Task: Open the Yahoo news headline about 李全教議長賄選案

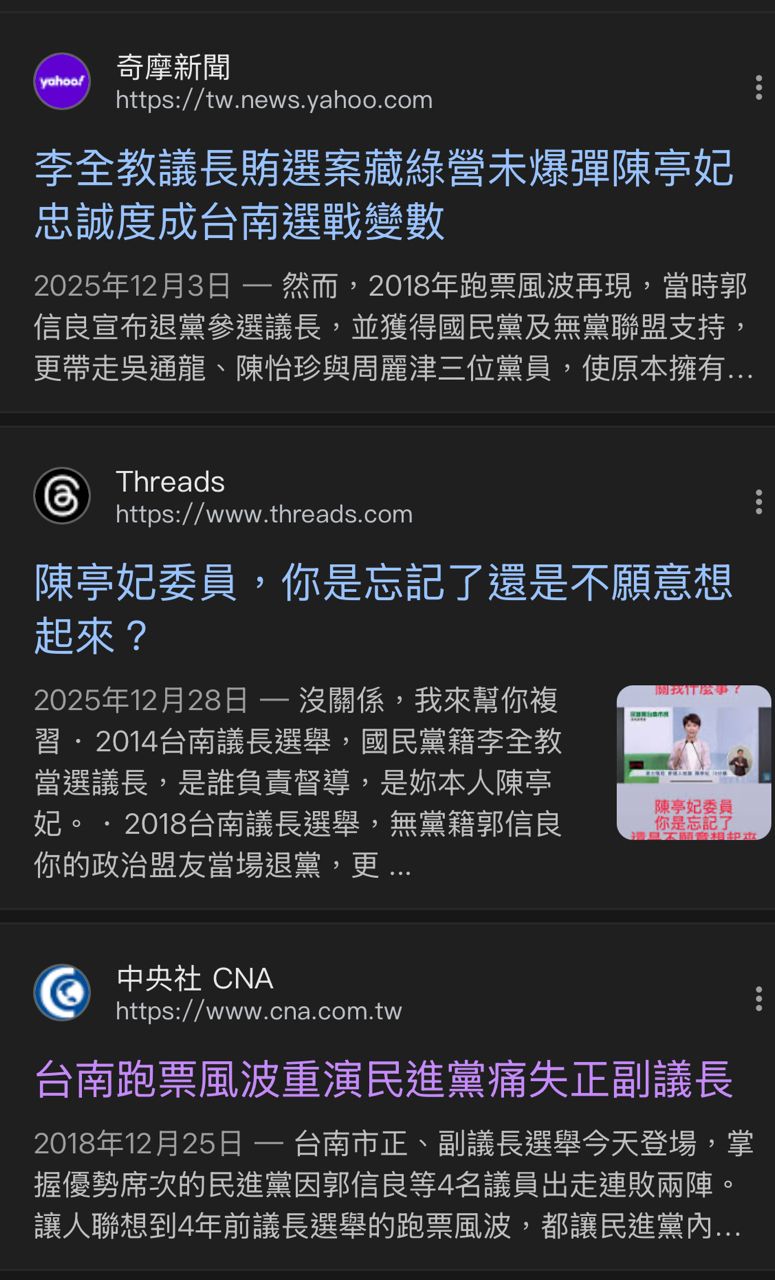Action: coord(384,194)
